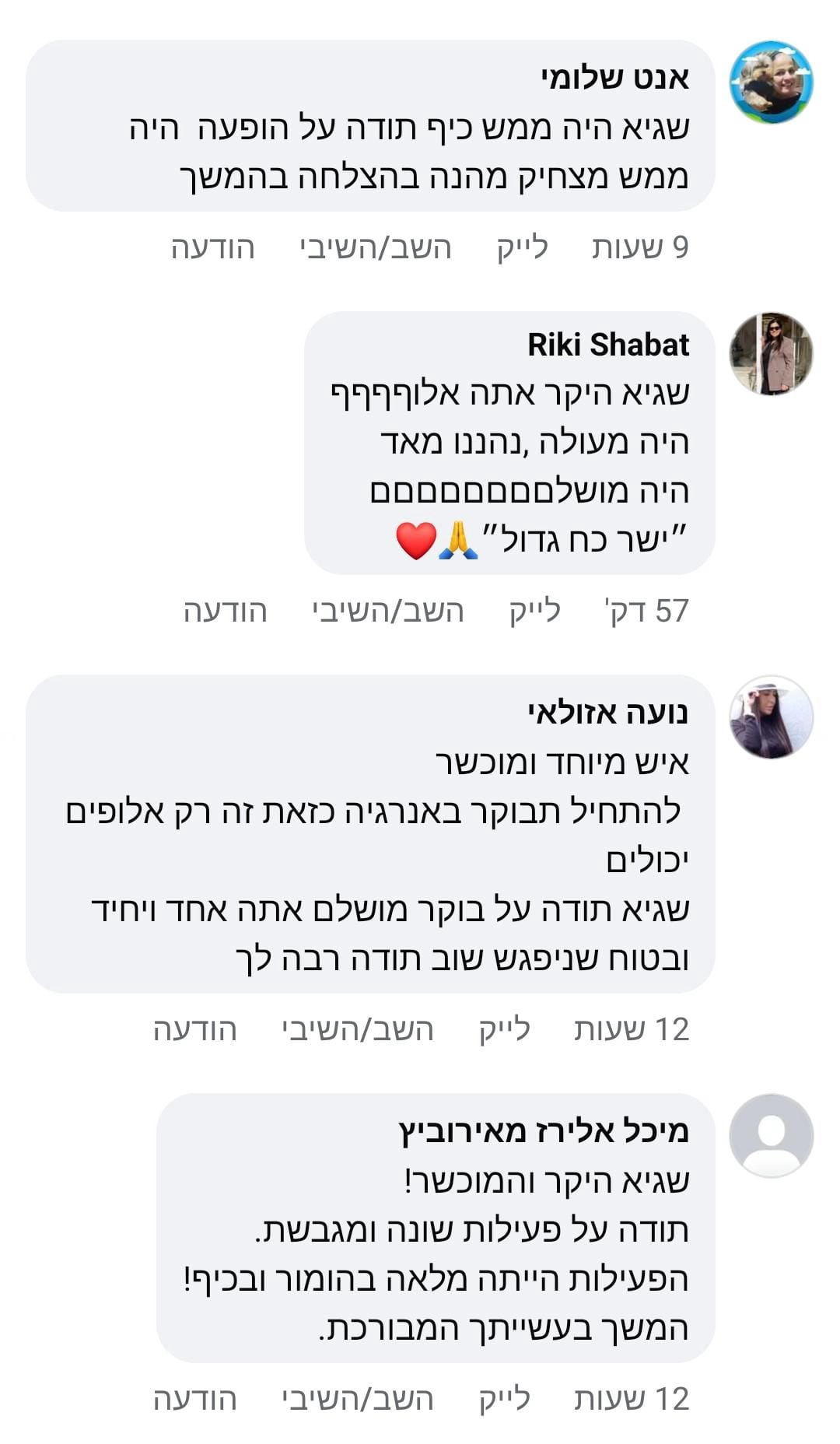
Task: Open נועה אזולאי's profile avatar
Action: coord(771,717)
